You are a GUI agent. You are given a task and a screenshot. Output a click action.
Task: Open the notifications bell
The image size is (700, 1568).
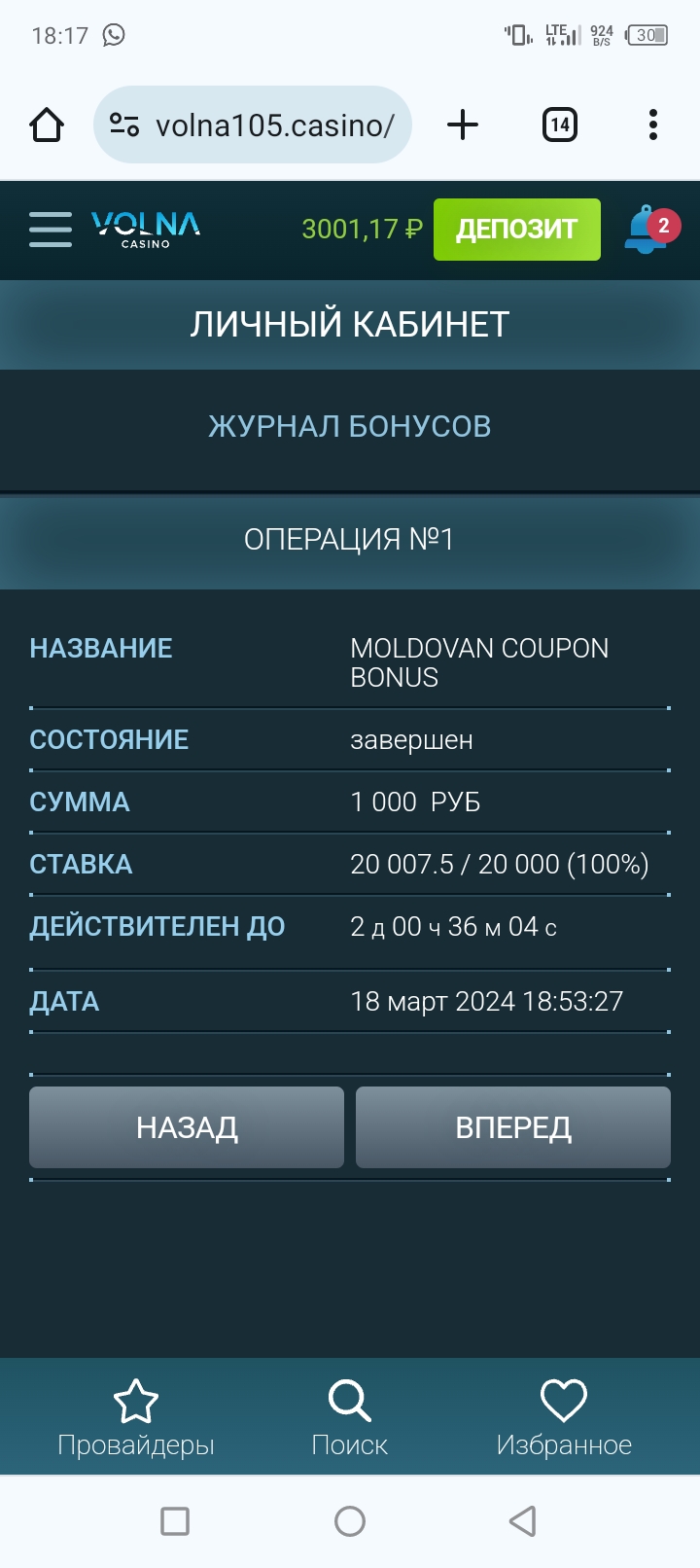tap(647, 231)
